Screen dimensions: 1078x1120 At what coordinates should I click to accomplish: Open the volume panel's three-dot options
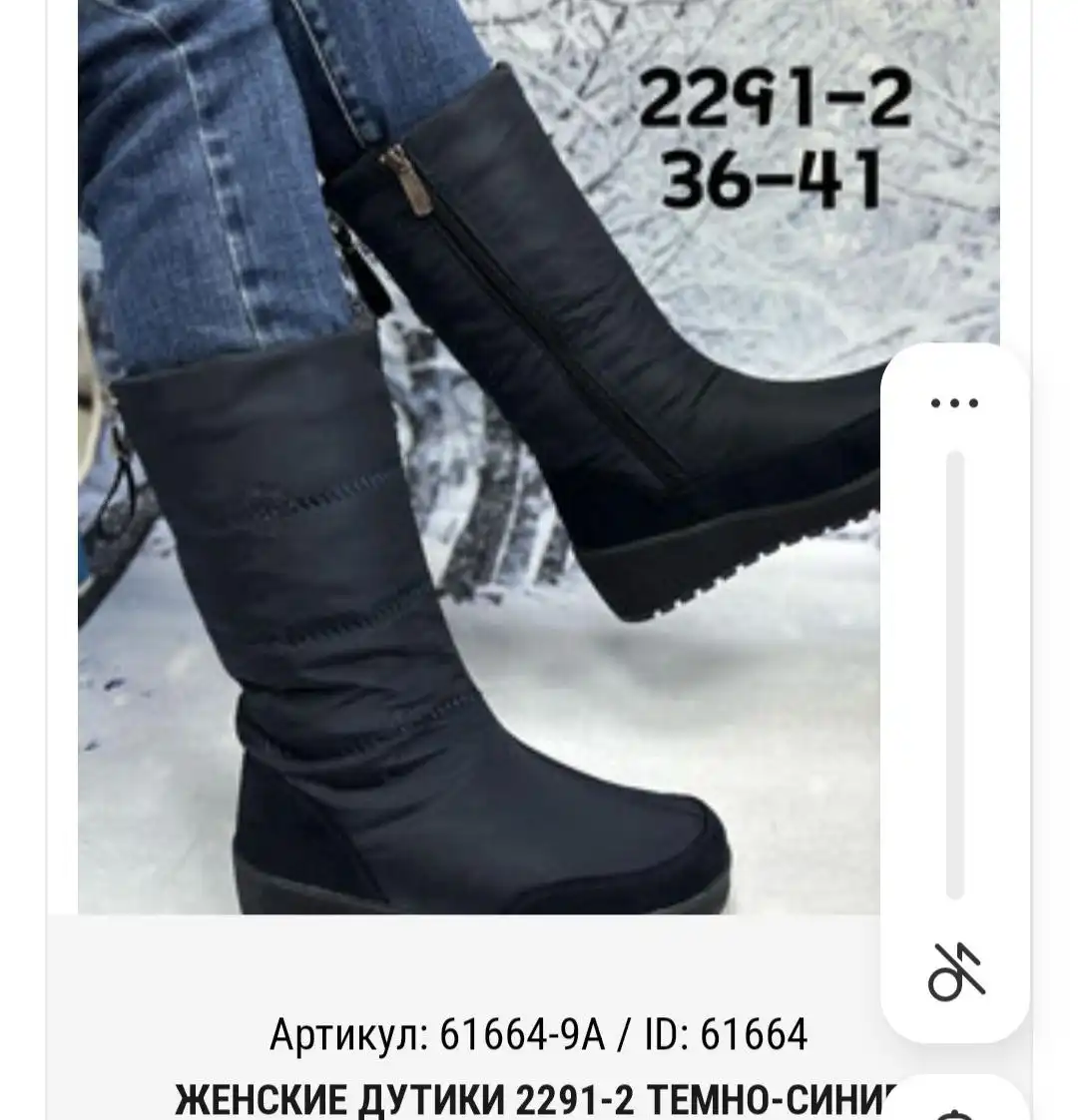954,403
